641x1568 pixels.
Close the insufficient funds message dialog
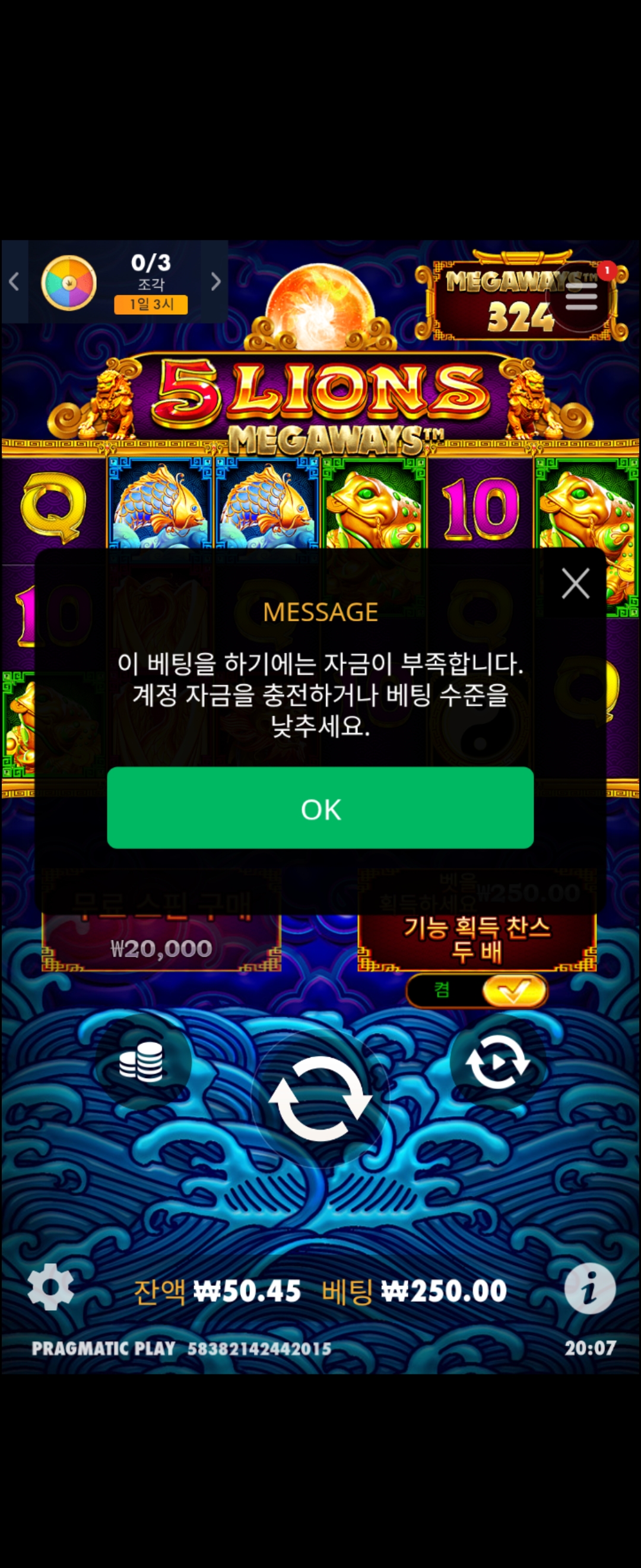pyautogui.click(x=575, y=584)
